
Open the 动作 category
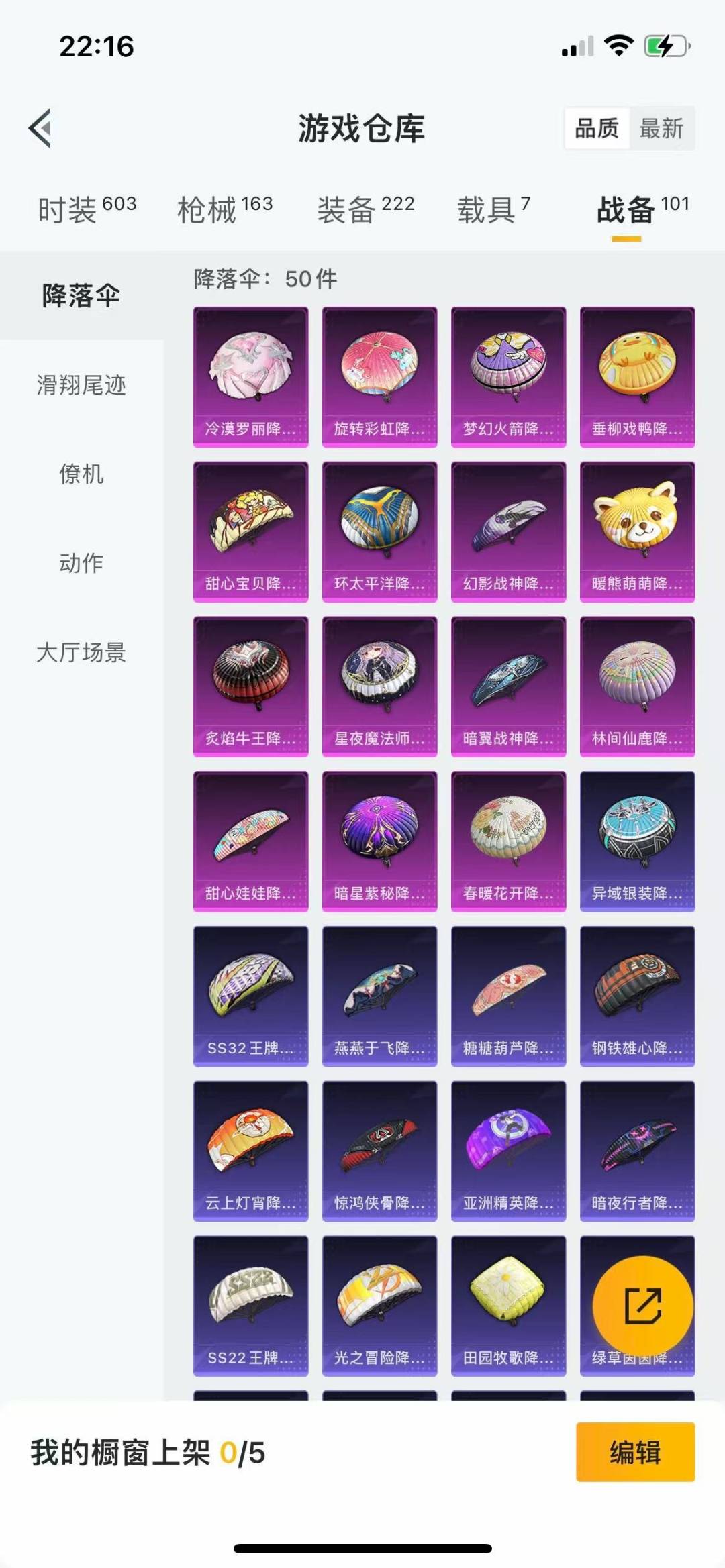coord(81,563)
